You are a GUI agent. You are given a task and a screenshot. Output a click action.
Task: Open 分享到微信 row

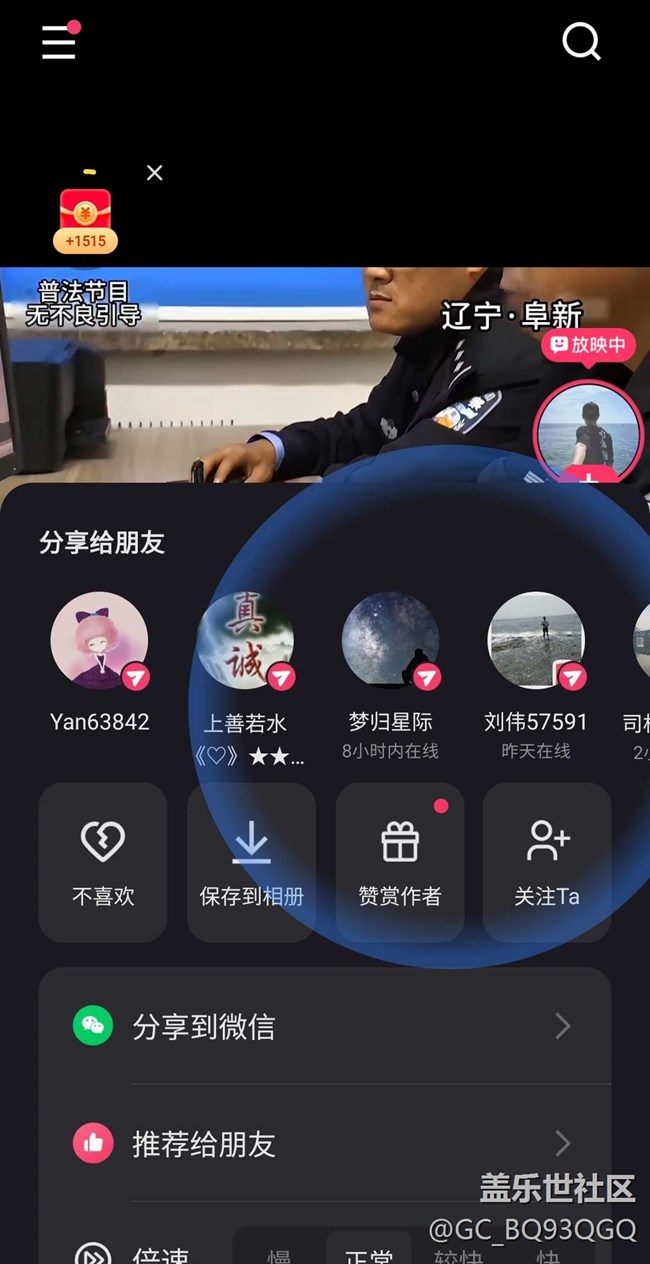click(325, 1026)
